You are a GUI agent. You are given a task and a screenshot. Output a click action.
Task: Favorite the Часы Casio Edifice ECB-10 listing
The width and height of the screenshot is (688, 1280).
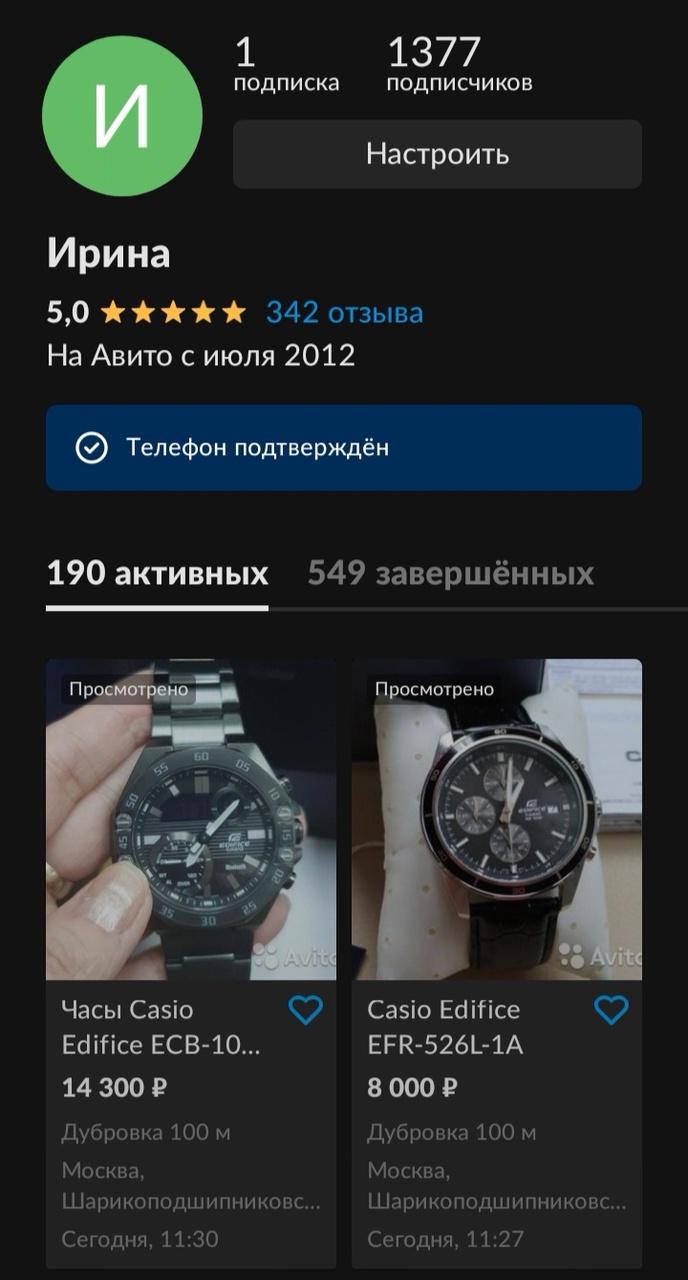[x=305, y=1011]
